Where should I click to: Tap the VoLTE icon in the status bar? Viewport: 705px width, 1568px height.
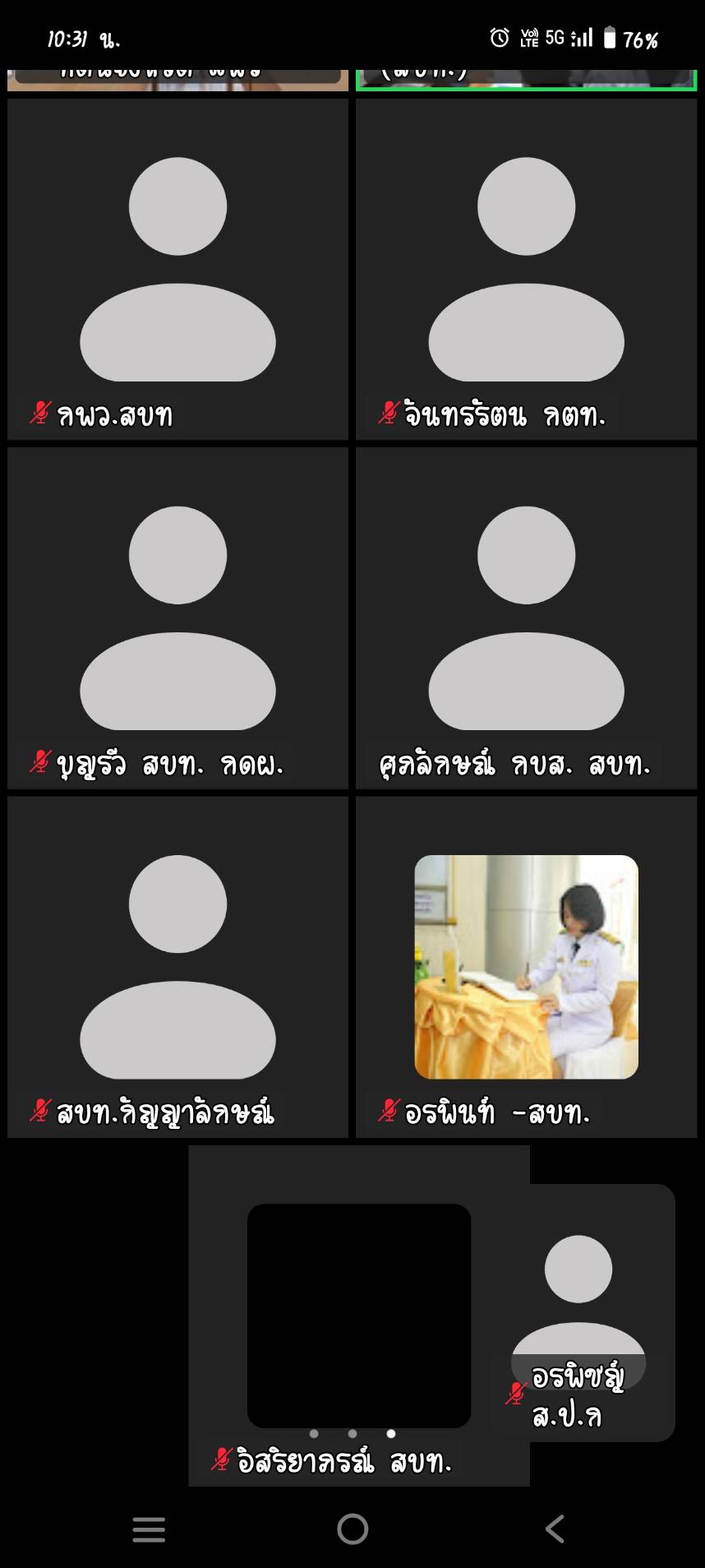530,38
